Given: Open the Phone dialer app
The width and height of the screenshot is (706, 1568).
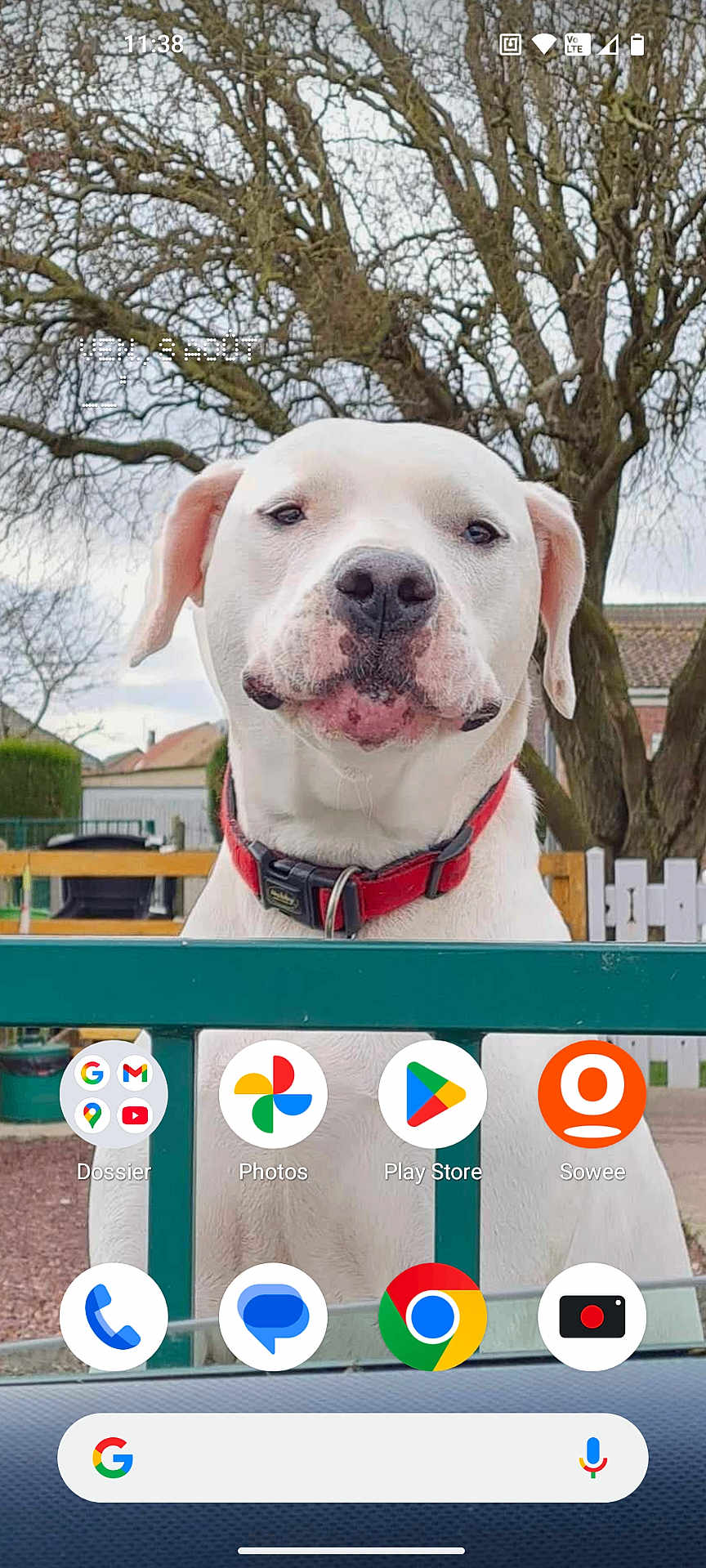Looking at the screenshot, I should pyautogui.click(x=114, y=1316).
